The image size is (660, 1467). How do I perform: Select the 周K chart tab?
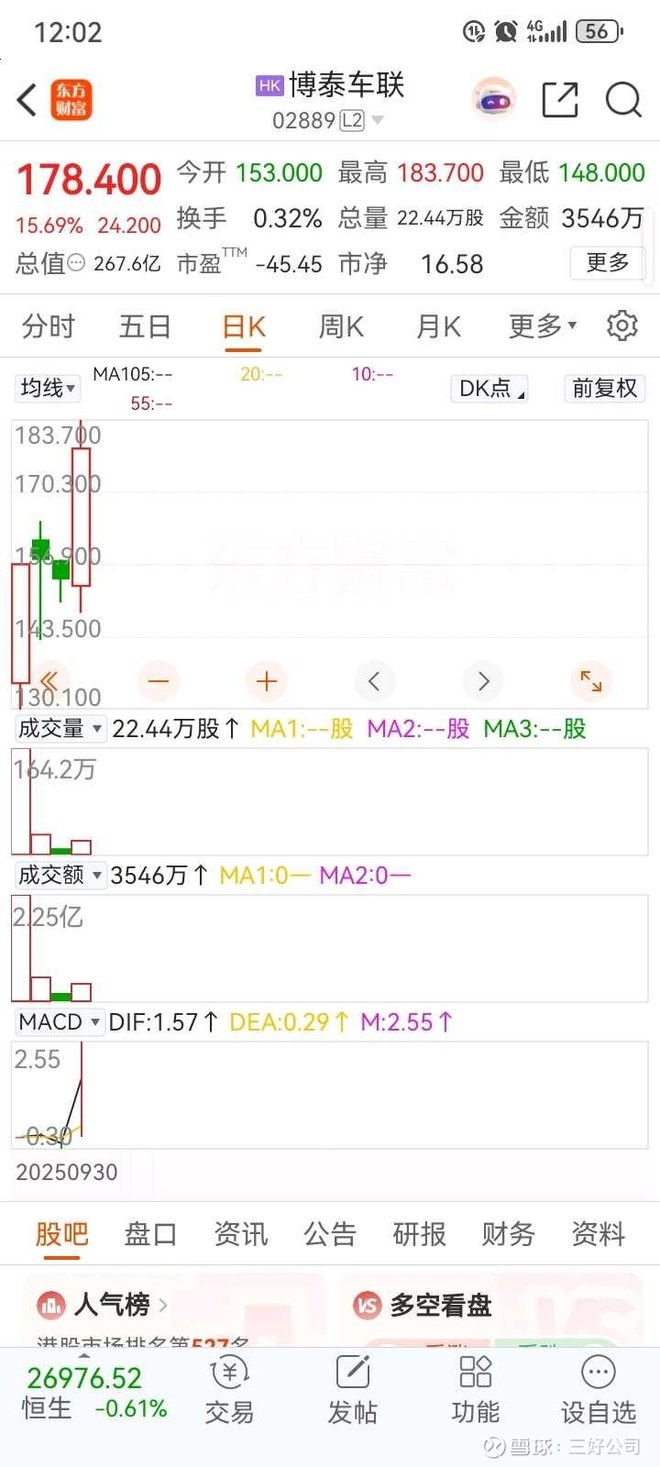coord(341,326)
